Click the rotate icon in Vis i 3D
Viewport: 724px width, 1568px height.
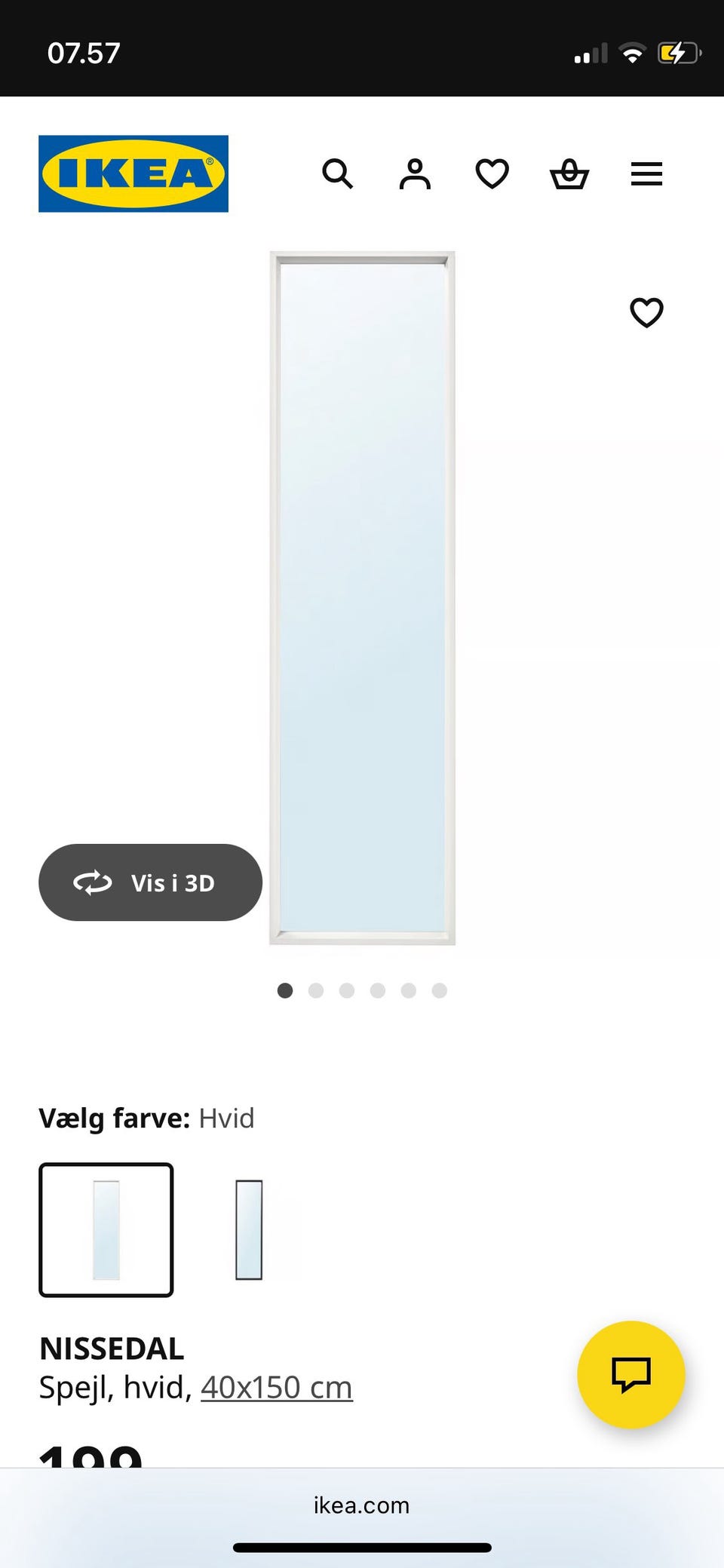pyautogui.click(x=92, y=882)
